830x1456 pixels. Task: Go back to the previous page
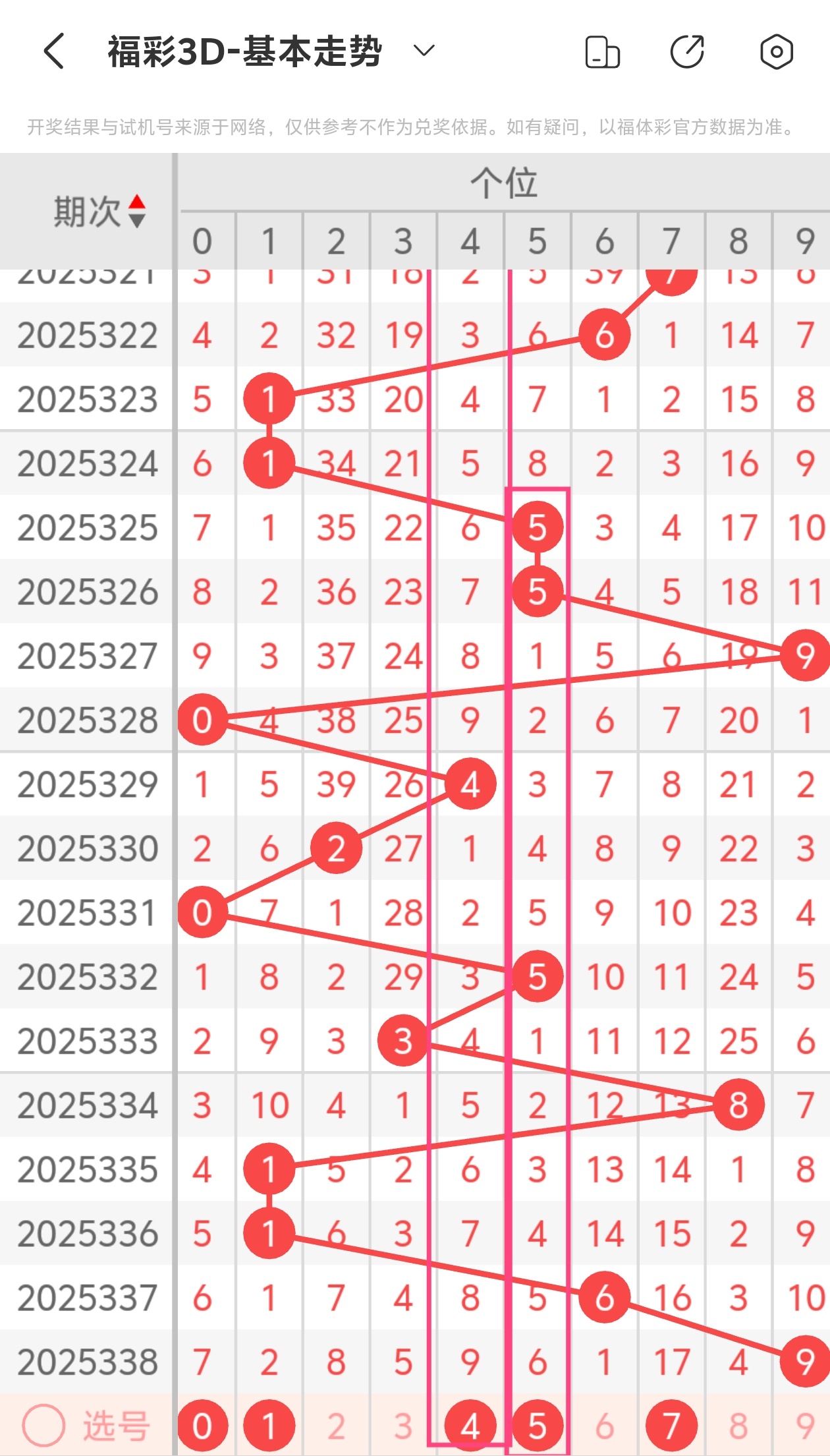[54, 51]
